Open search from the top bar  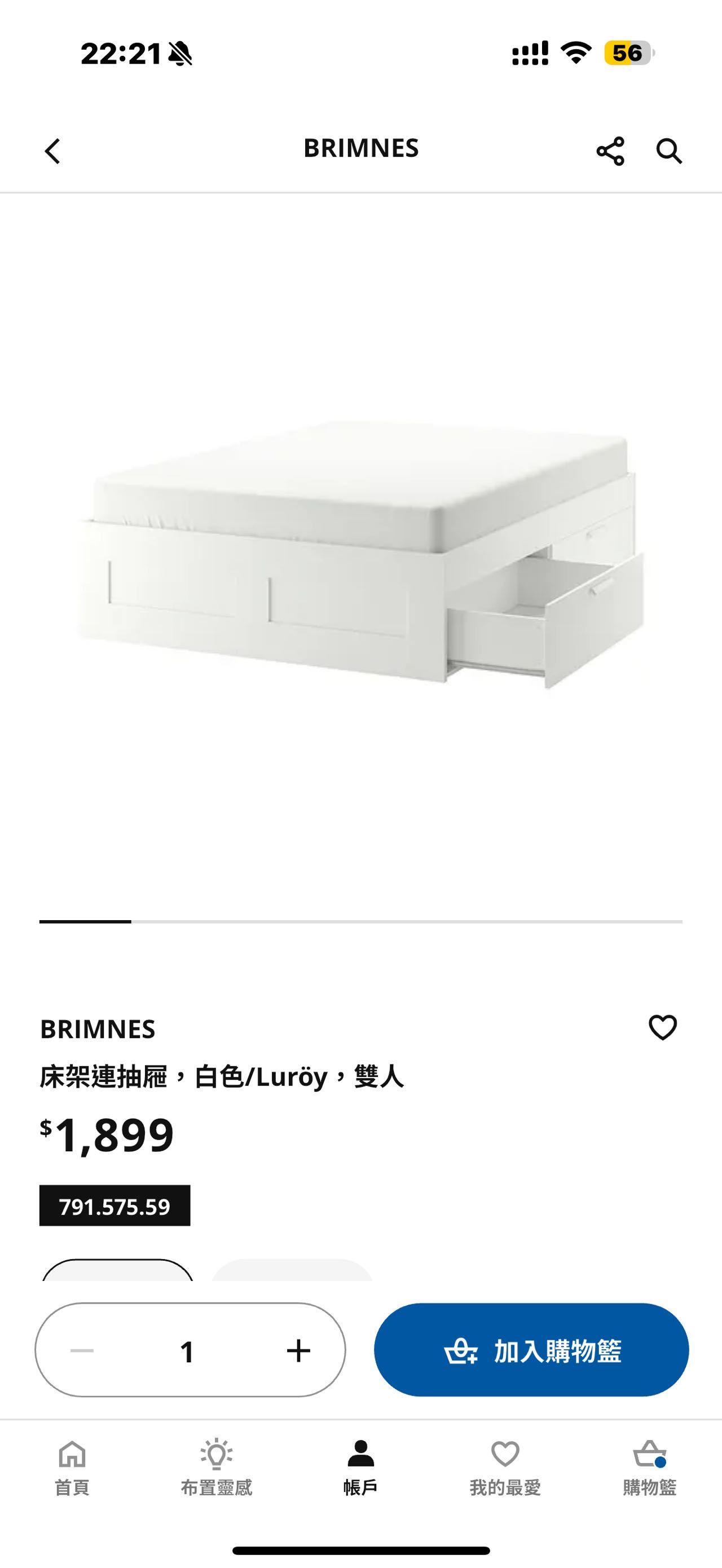click(668, 151)
